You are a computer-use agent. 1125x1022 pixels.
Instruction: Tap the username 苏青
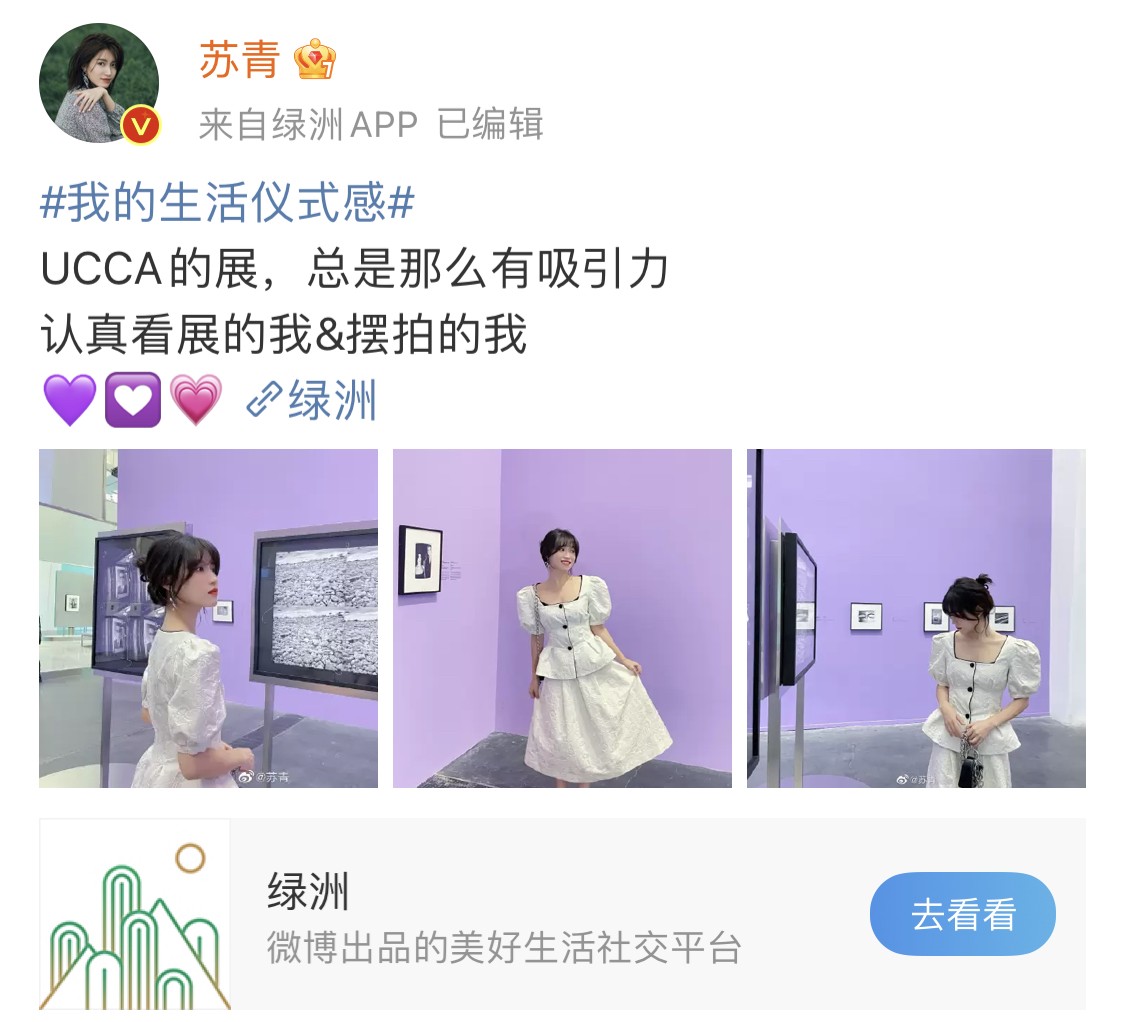tap(239, 62)
